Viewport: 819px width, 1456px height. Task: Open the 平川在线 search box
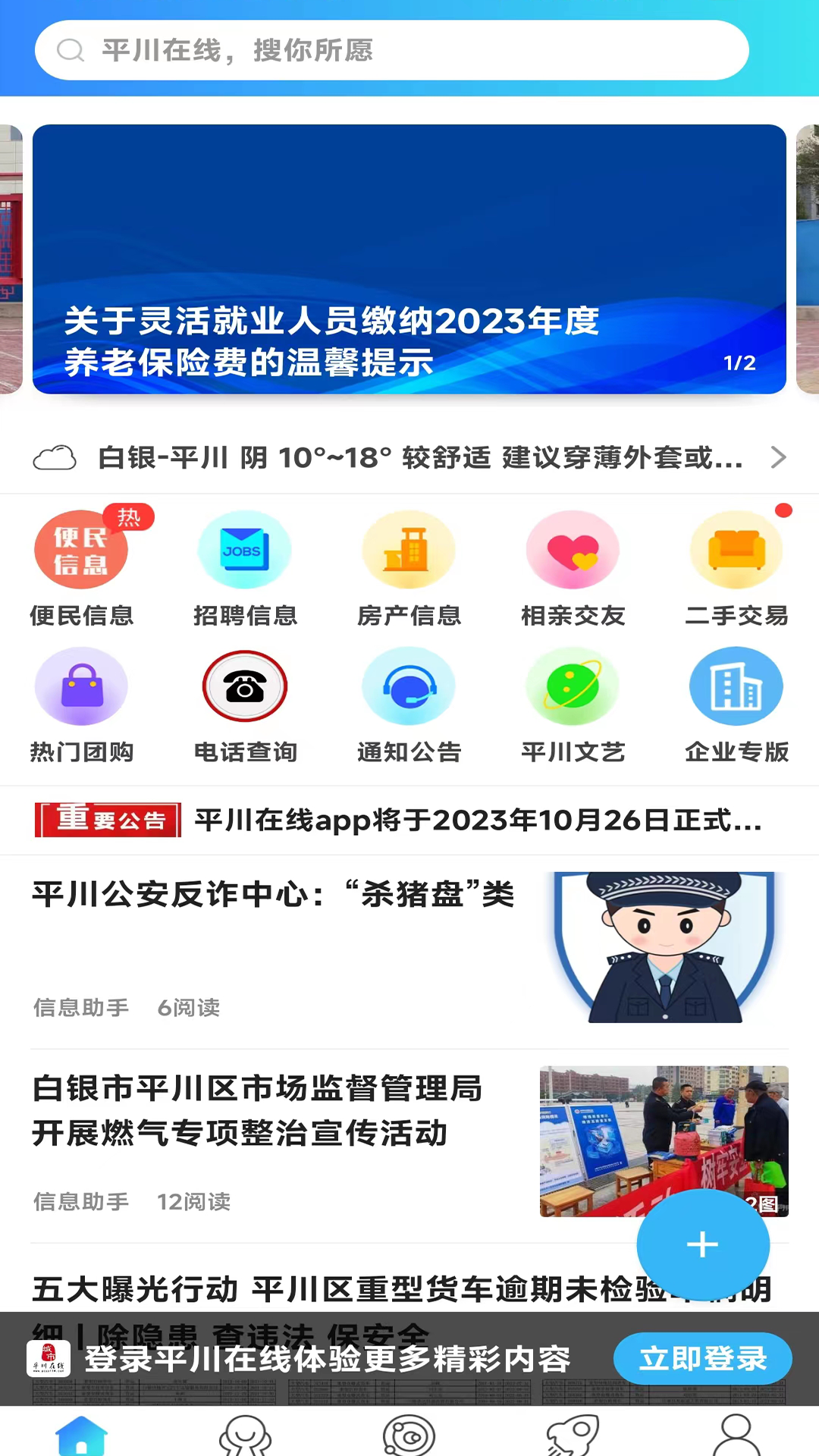coord(391,50)
